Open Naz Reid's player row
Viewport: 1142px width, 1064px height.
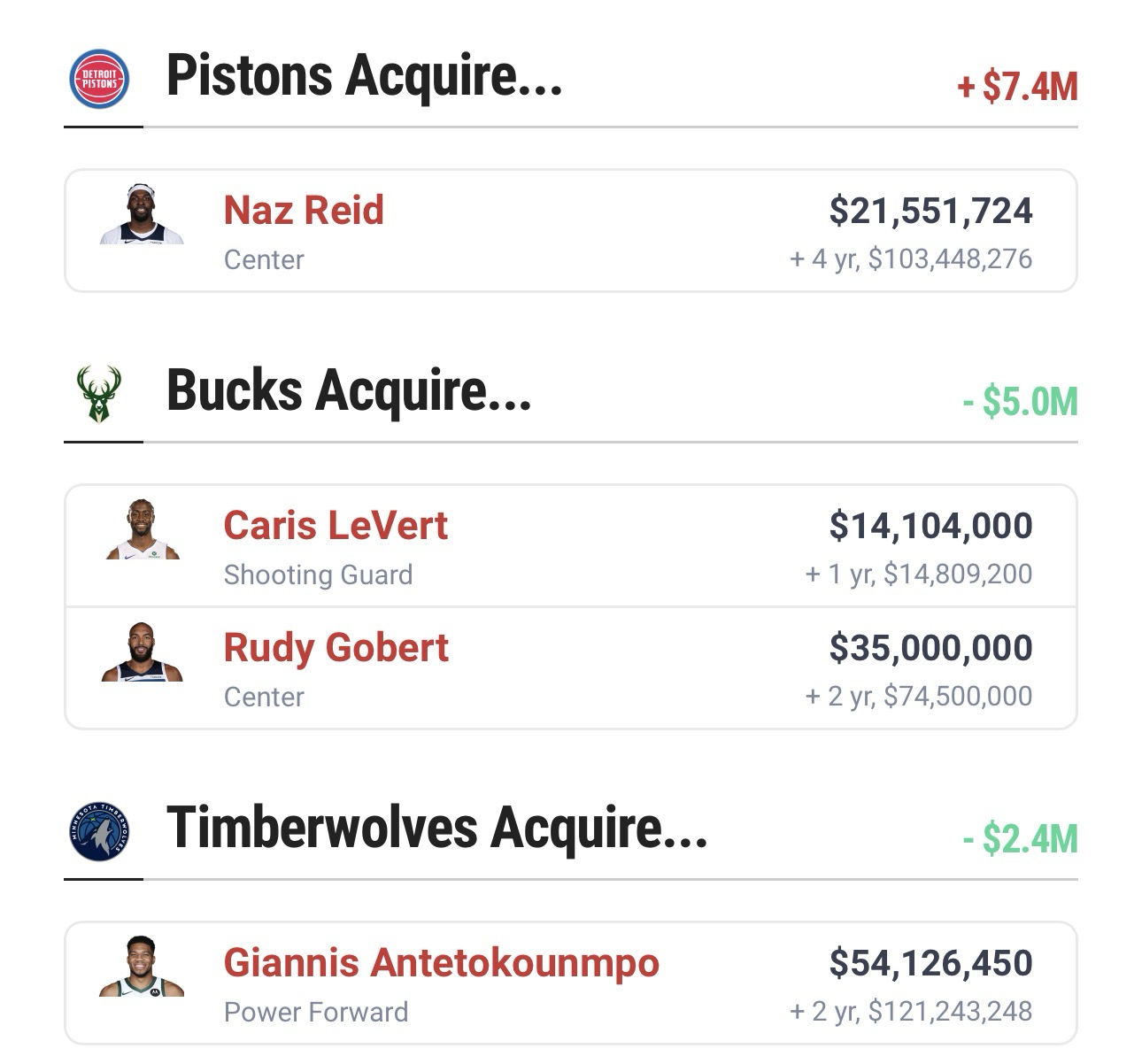tap(570, 231)
